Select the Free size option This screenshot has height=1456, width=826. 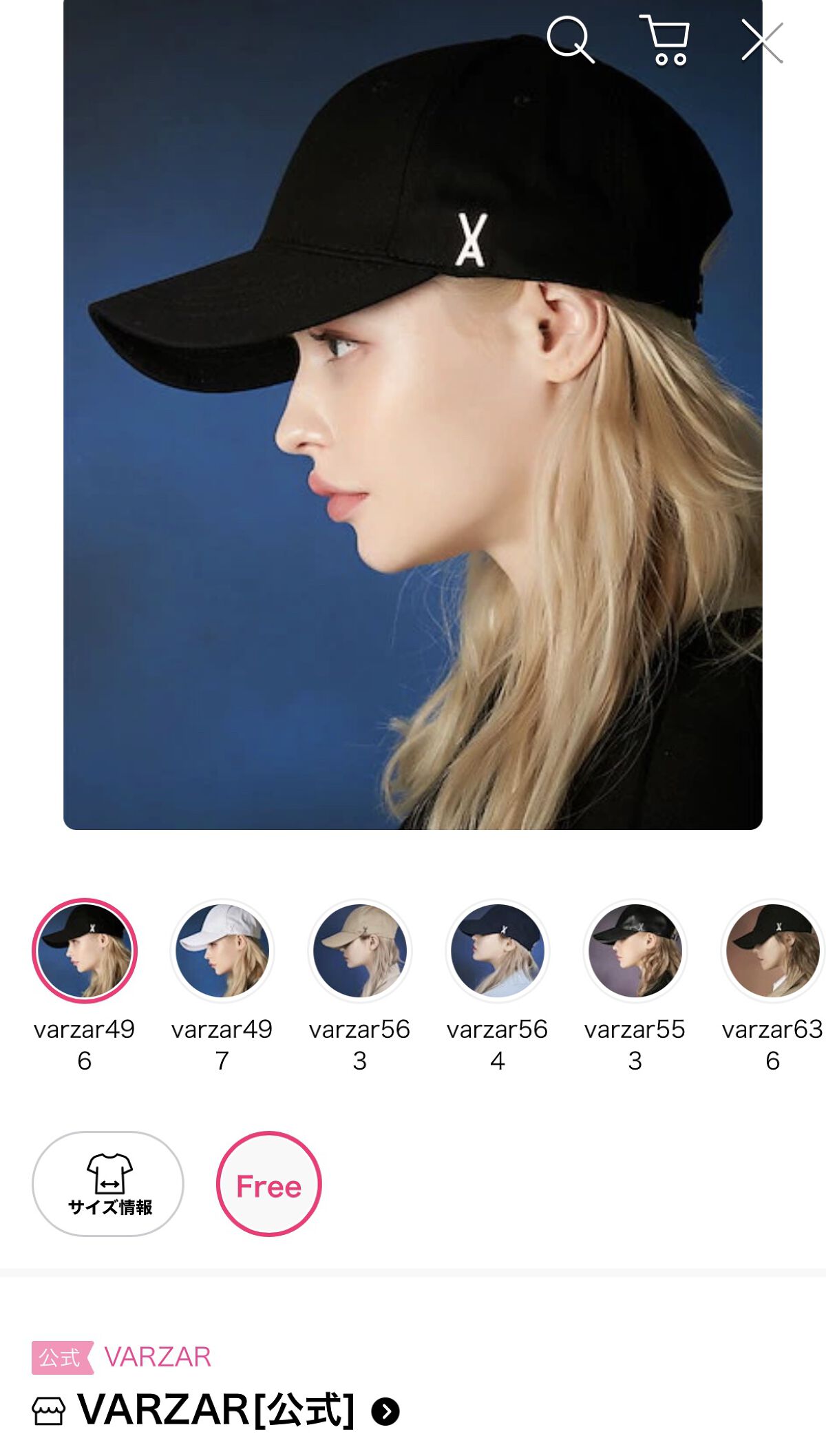coord(269,1183)
